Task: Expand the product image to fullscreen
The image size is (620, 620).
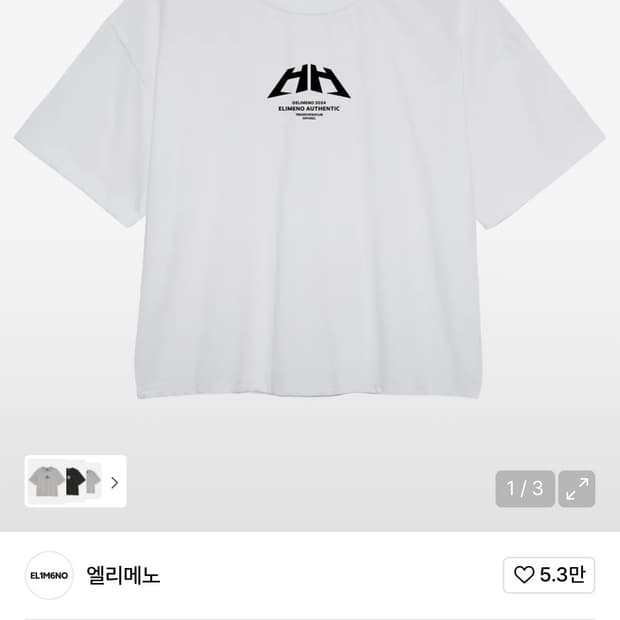Action: (x=577, y=488)
